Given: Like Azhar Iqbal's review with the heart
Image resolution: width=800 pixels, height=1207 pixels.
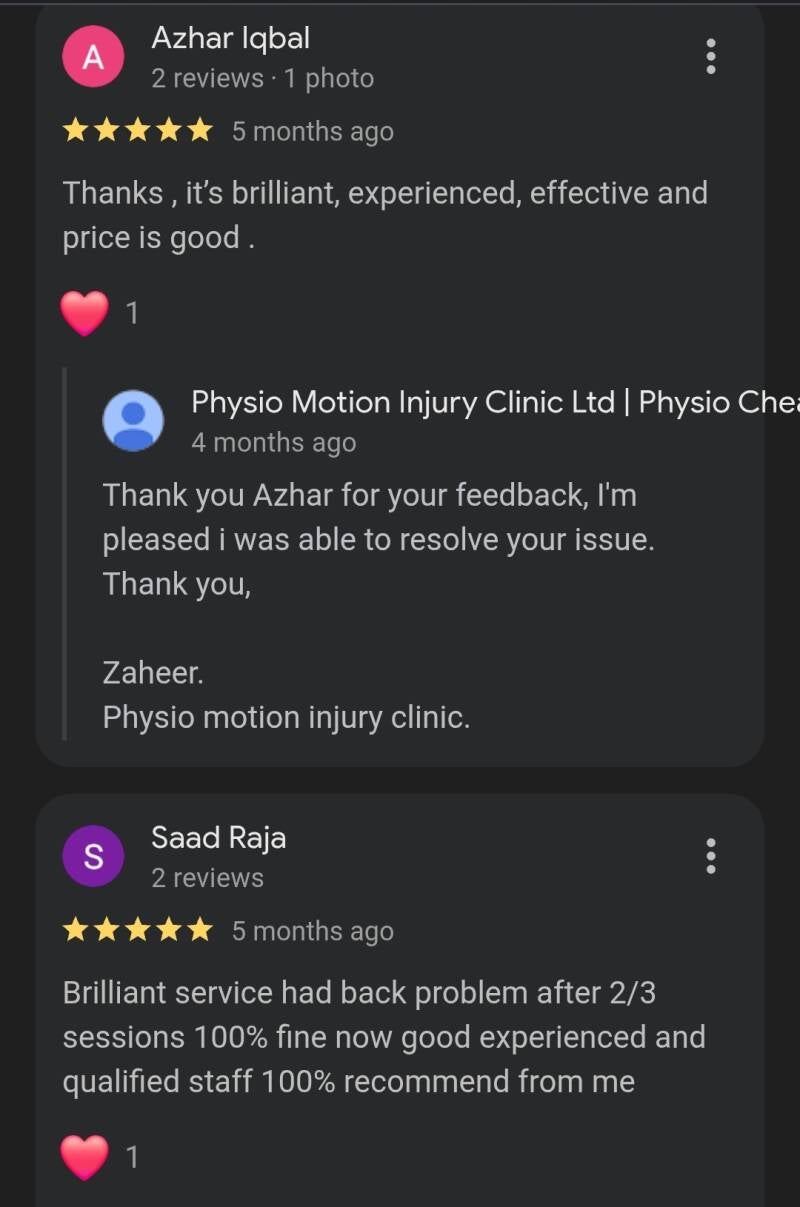Looking at the screenshot, I should coord(85,313).
